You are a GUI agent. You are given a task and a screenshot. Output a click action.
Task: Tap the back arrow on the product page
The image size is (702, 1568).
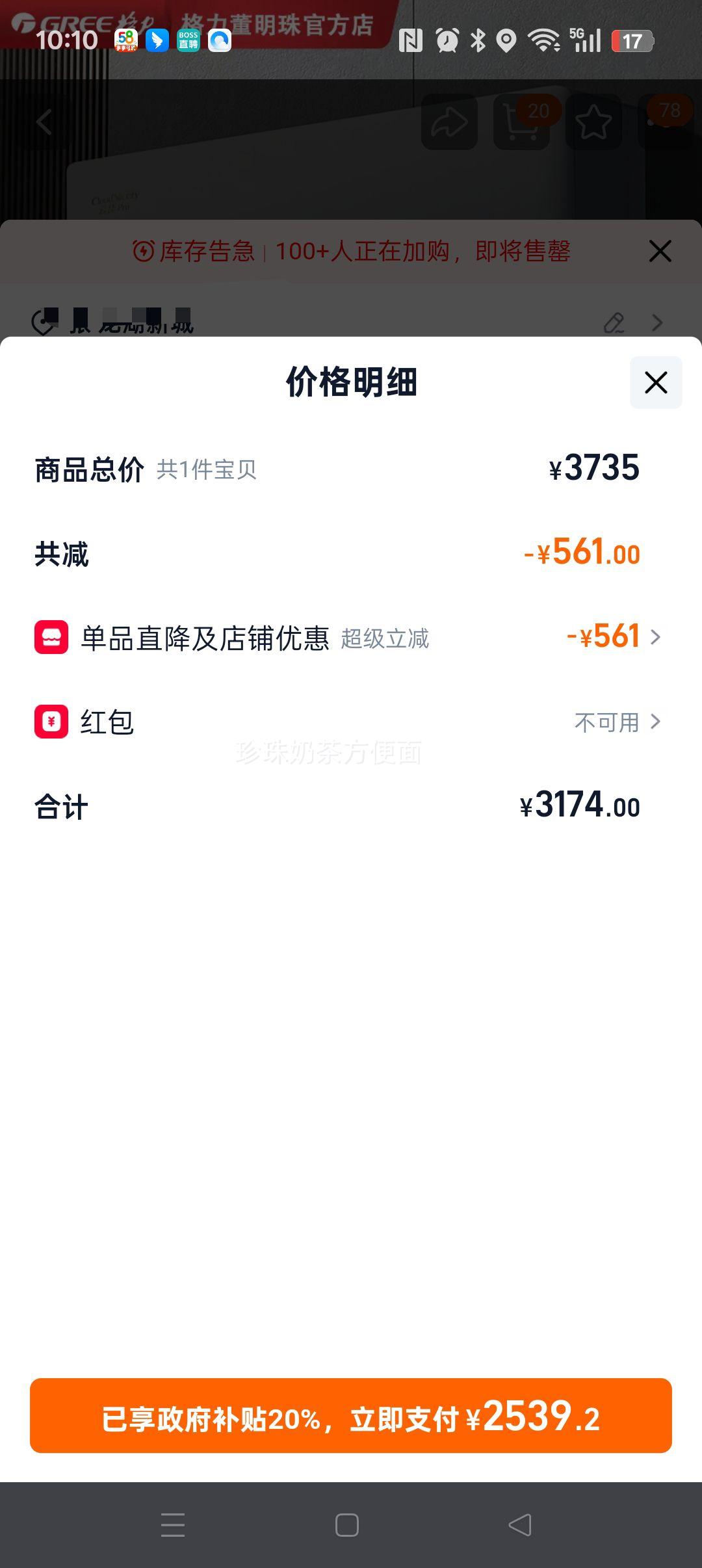tap(44, 122)
